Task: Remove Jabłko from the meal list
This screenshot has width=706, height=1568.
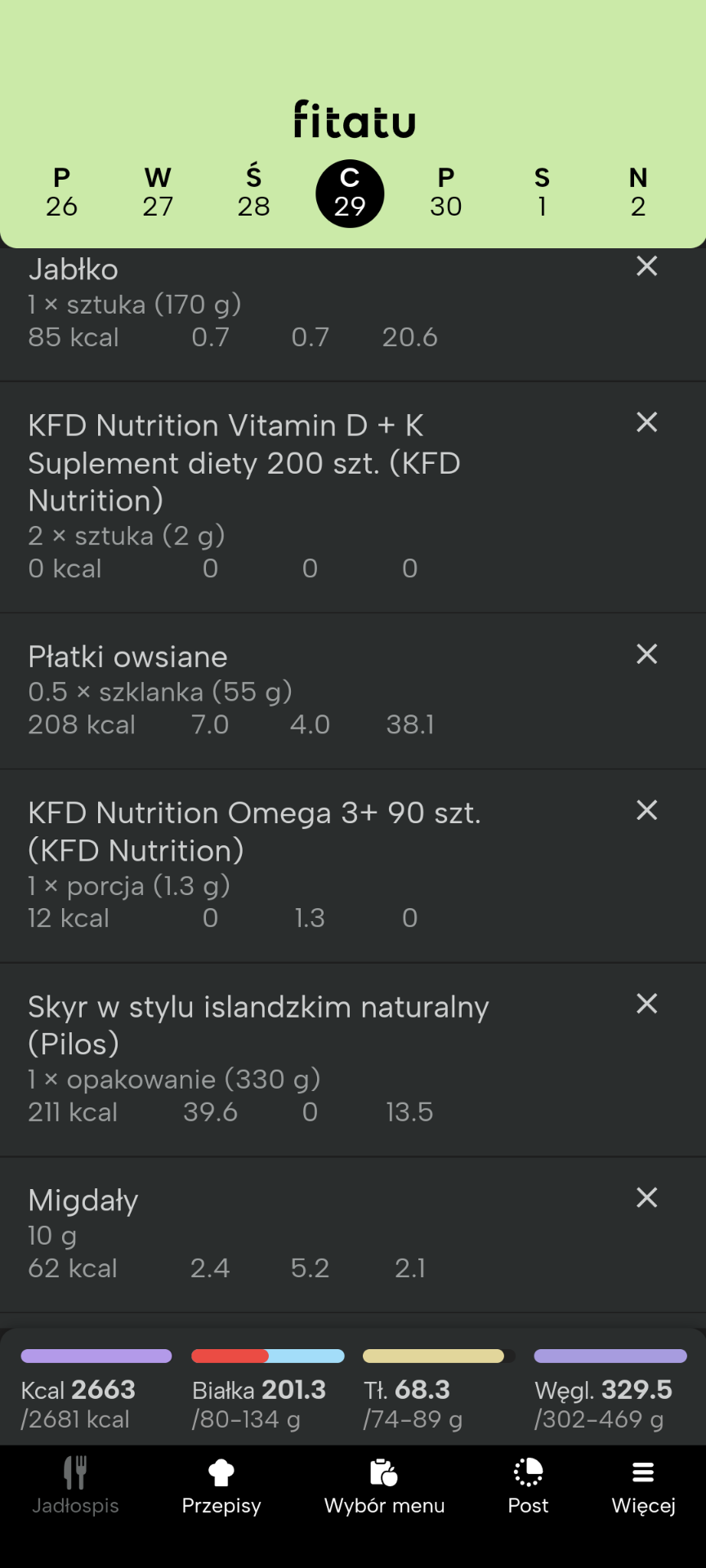Action: point(646,266)
